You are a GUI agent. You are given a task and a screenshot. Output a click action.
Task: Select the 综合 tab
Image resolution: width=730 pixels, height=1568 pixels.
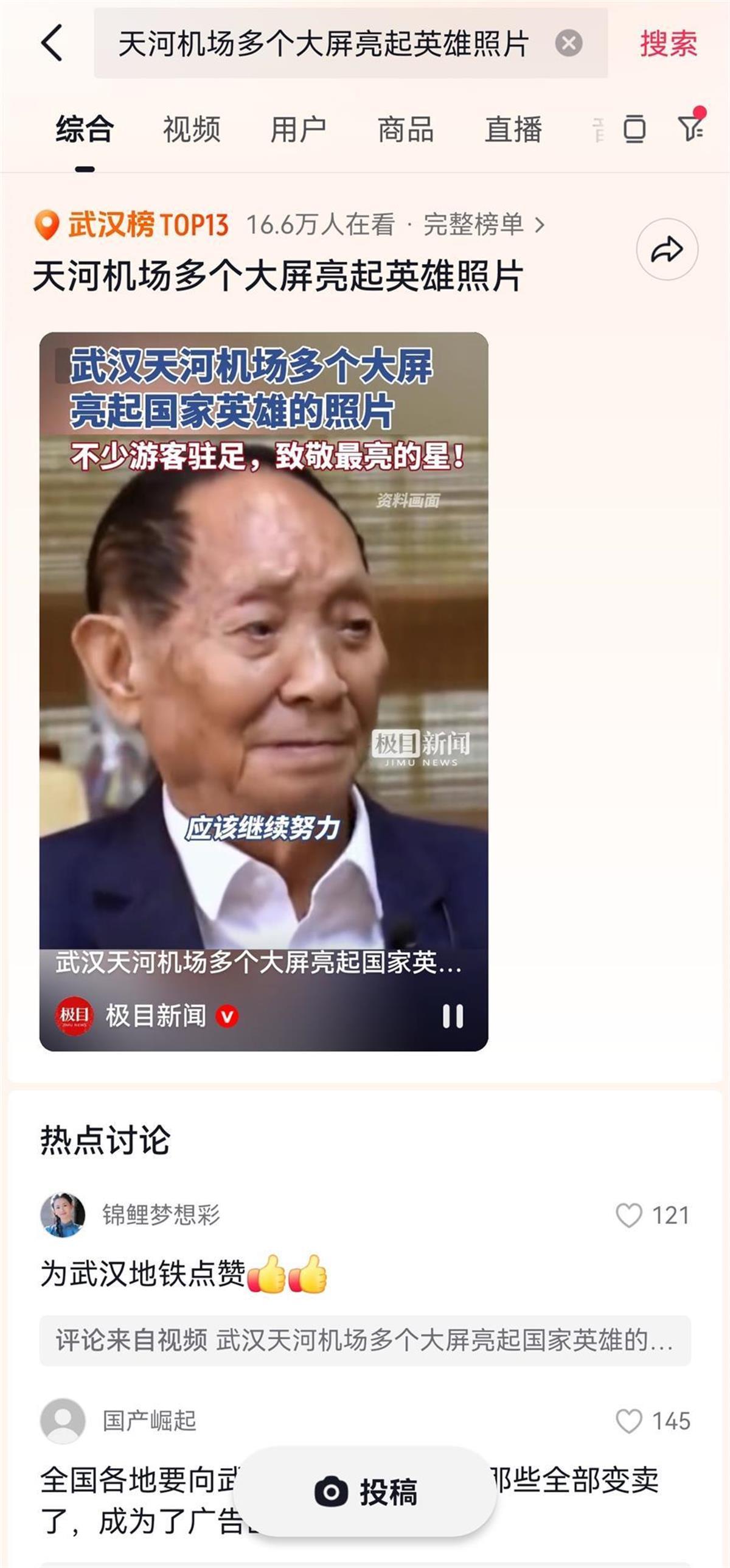click(85, 130)
